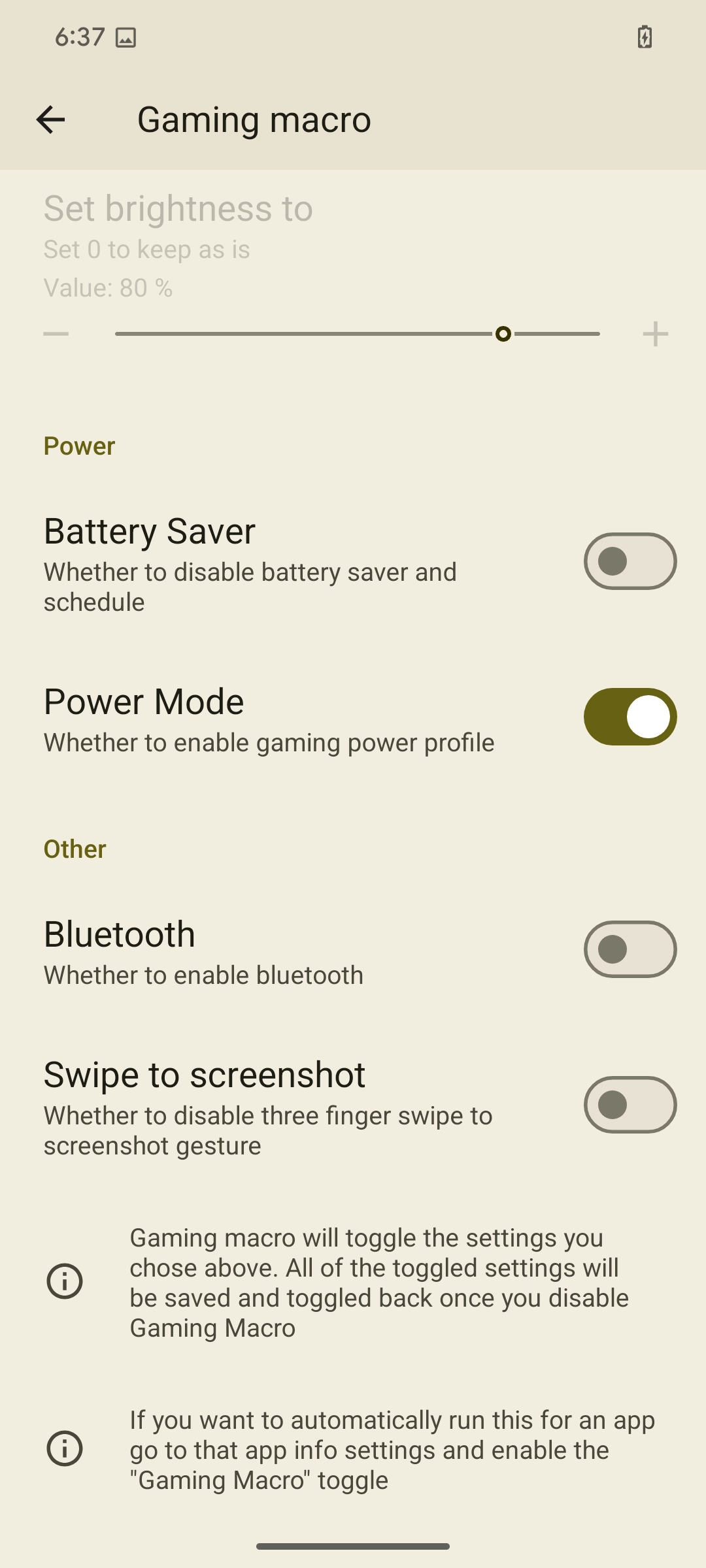Enable the Battery Saver switch
Viewport: 706px width, 1568px height.
coord(630,561)
